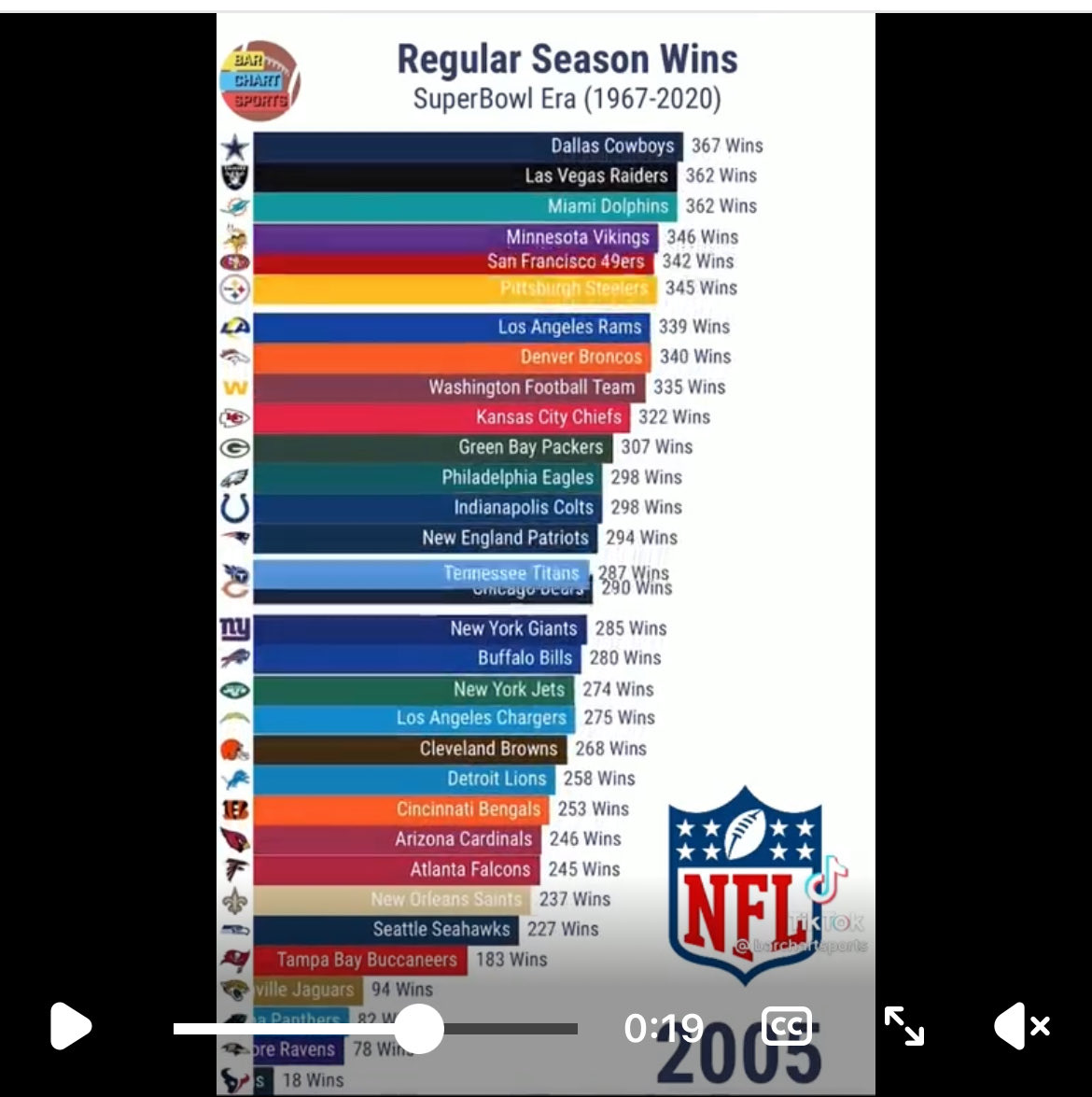Unmute the video sound
1092x1097 pixels.
1021,1027
